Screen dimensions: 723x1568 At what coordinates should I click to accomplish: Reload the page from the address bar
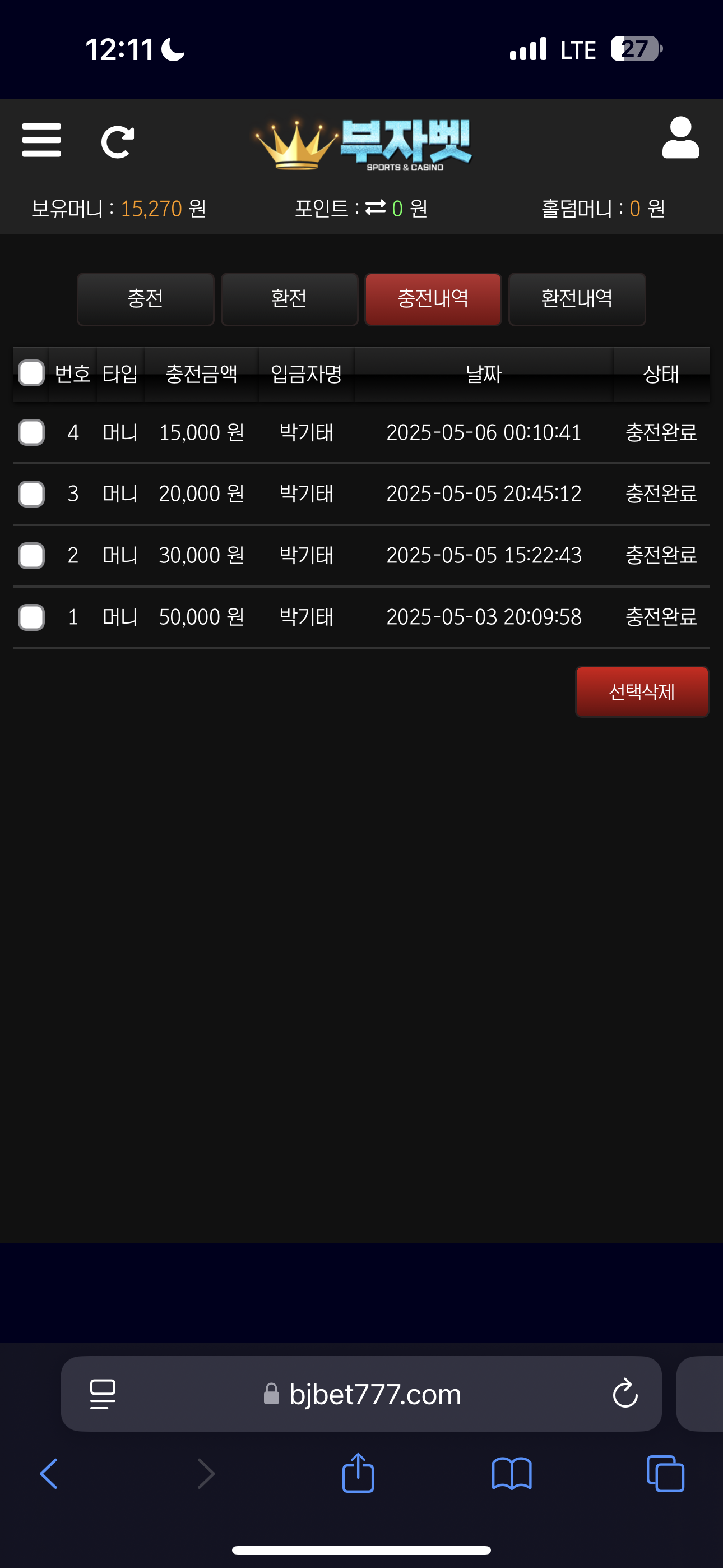point(624,1393)
